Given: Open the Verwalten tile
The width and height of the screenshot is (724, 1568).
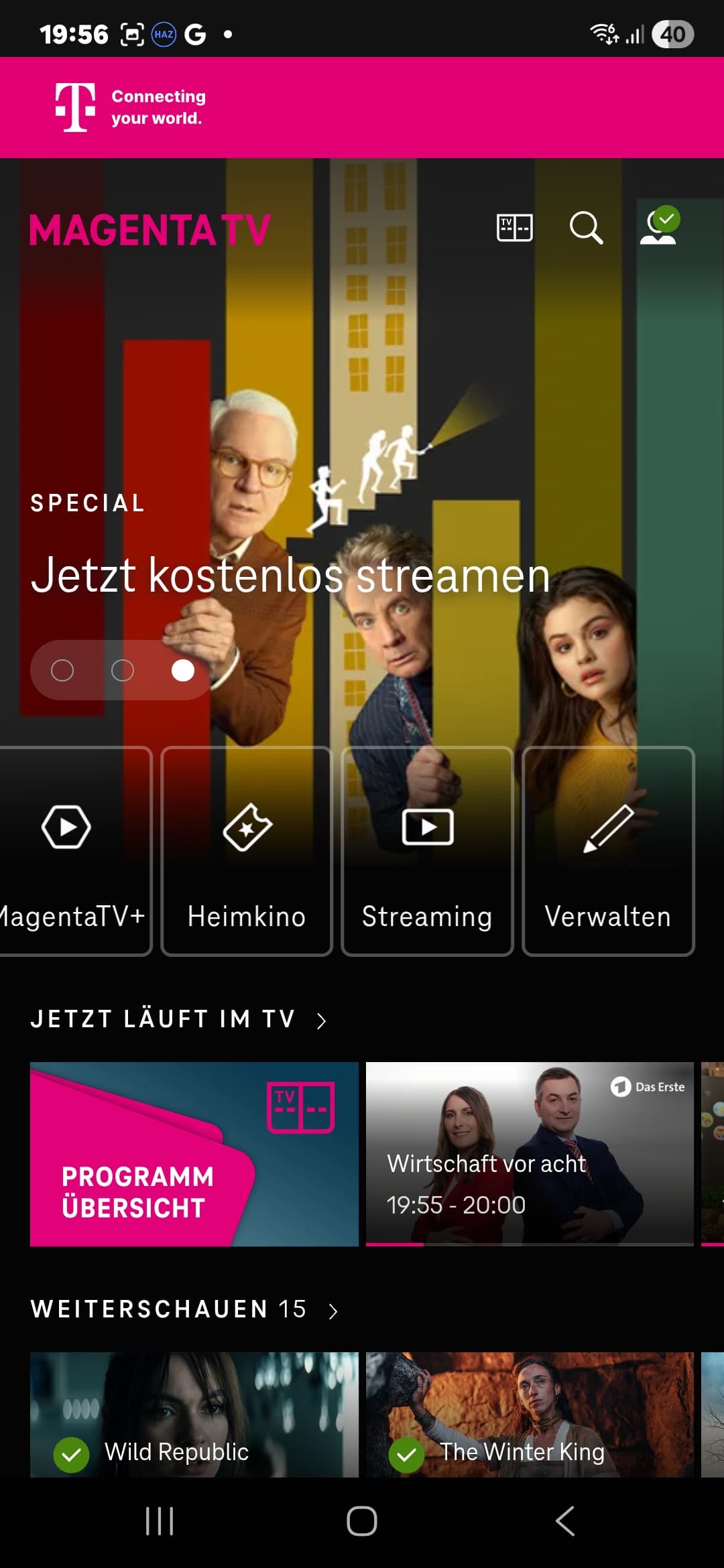Looking at the screenshot, I should [608, 851].
